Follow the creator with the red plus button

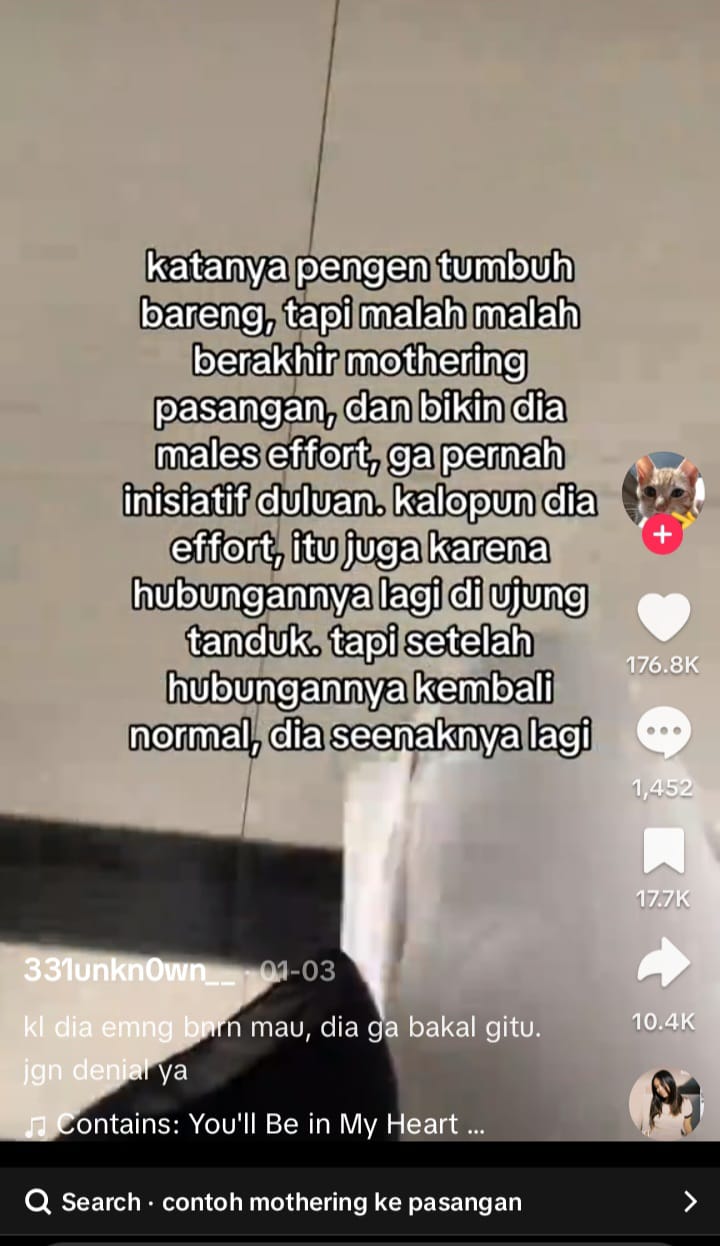(x=662, y=535)
